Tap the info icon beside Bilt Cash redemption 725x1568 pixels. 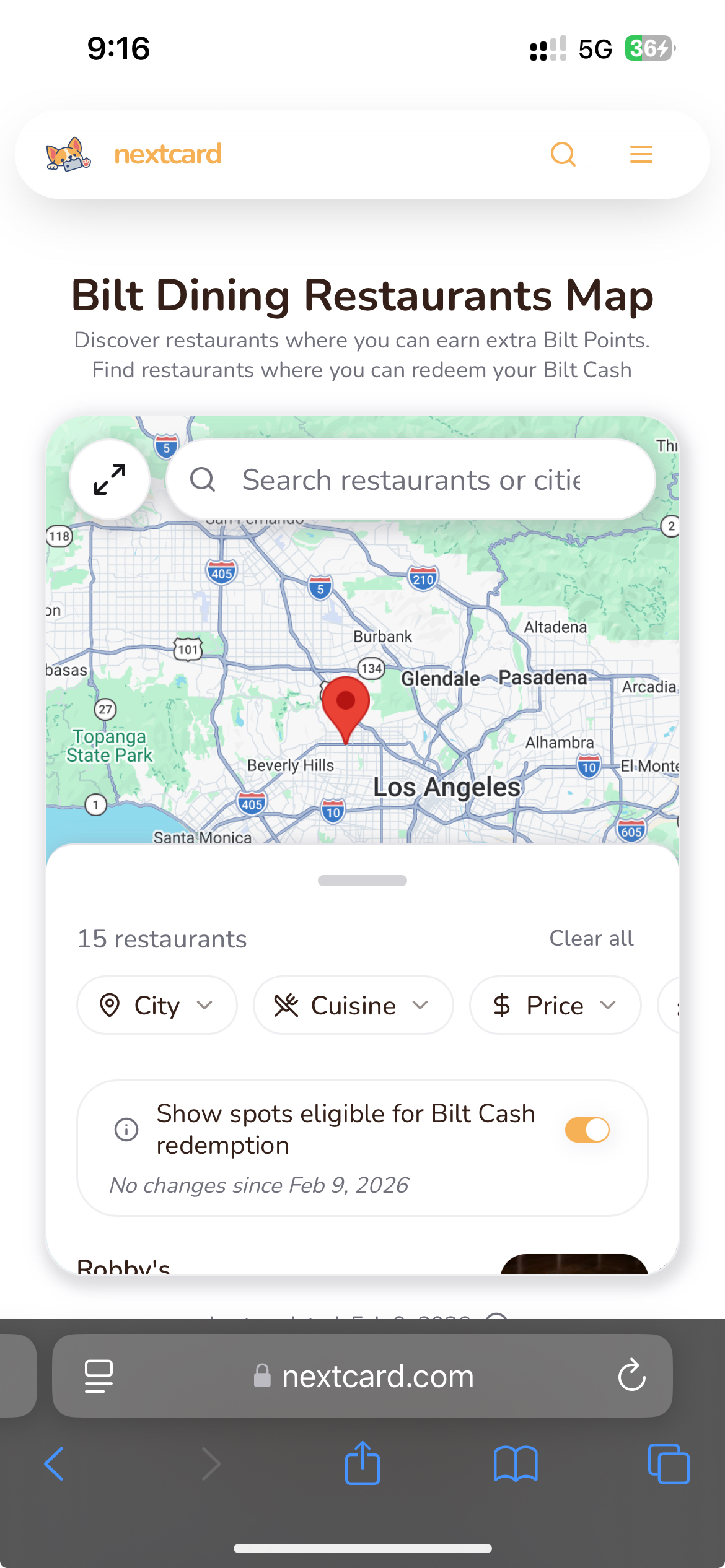(126, 1130)
